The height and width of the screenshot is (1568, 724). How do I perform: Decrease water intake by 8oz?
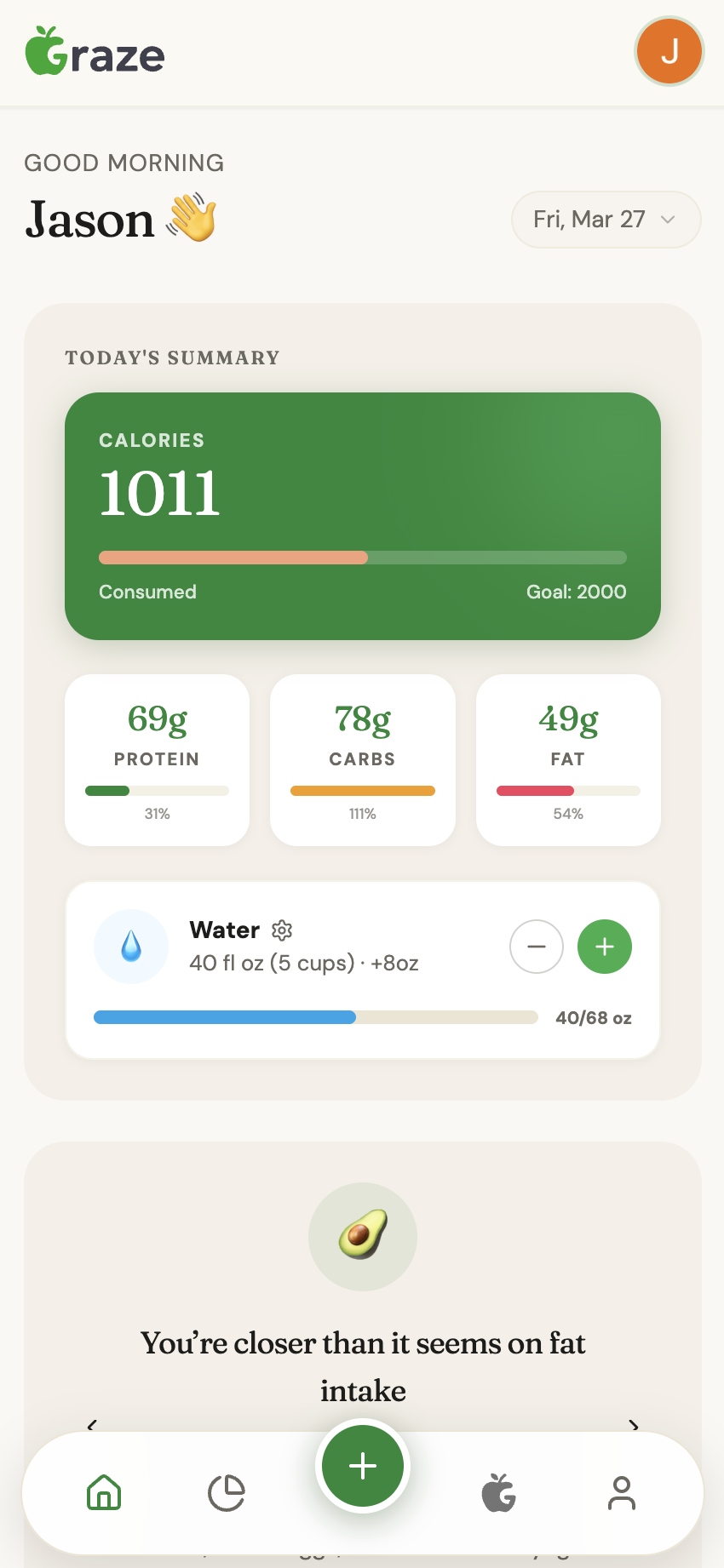(x=536, y=947)
